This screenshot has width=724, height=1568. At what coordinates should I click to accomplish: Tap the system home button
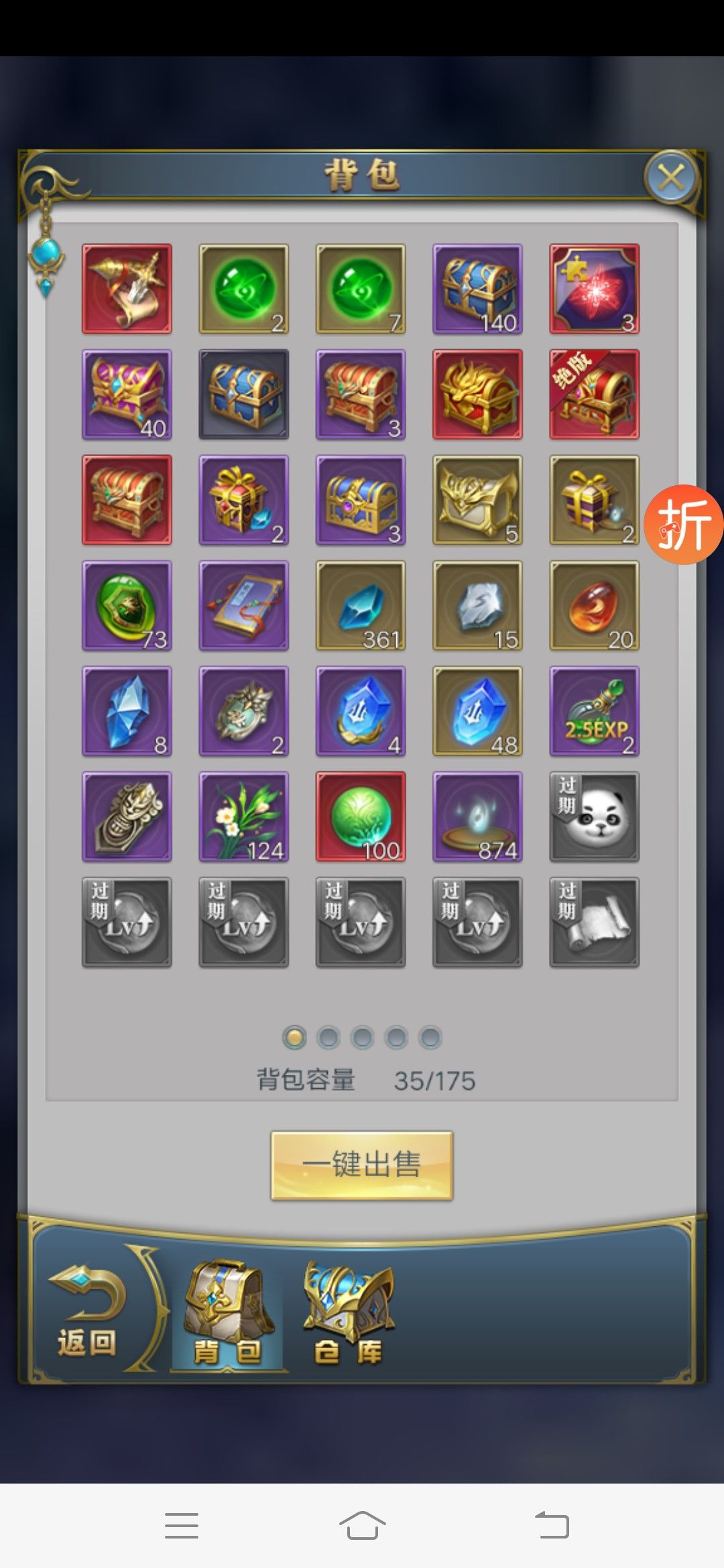[362, 1525]
